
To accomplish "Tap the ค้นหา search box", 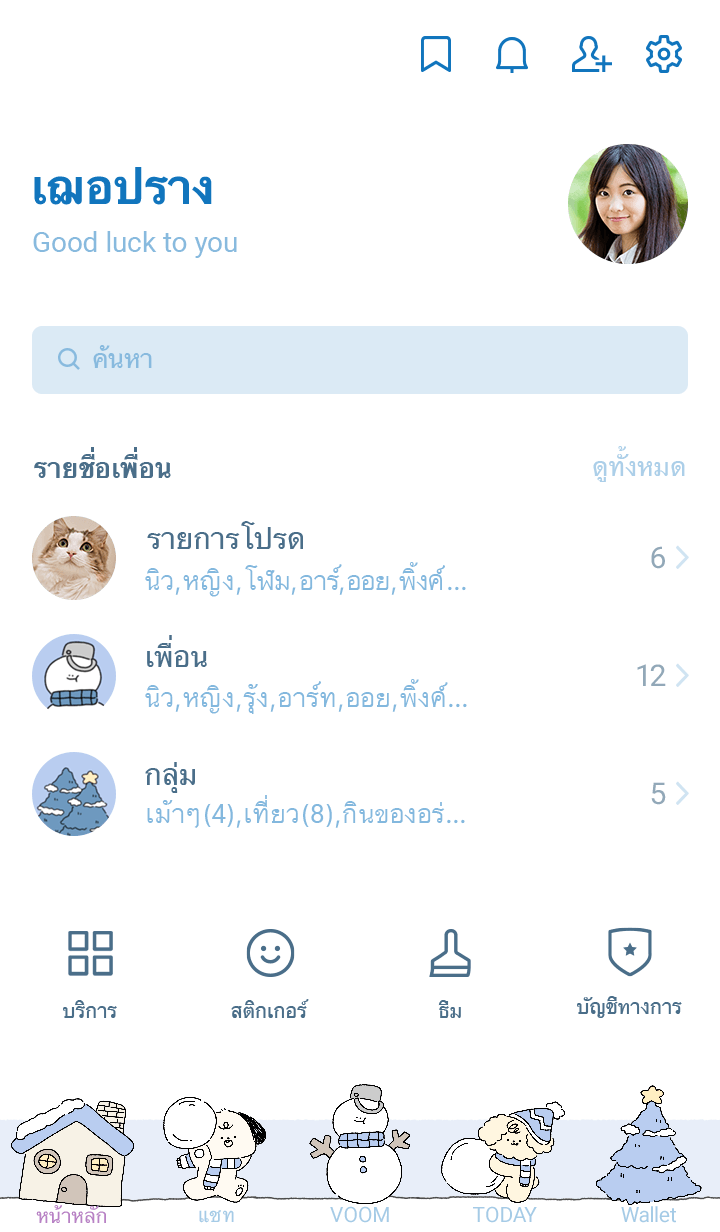I will [360, 360].
